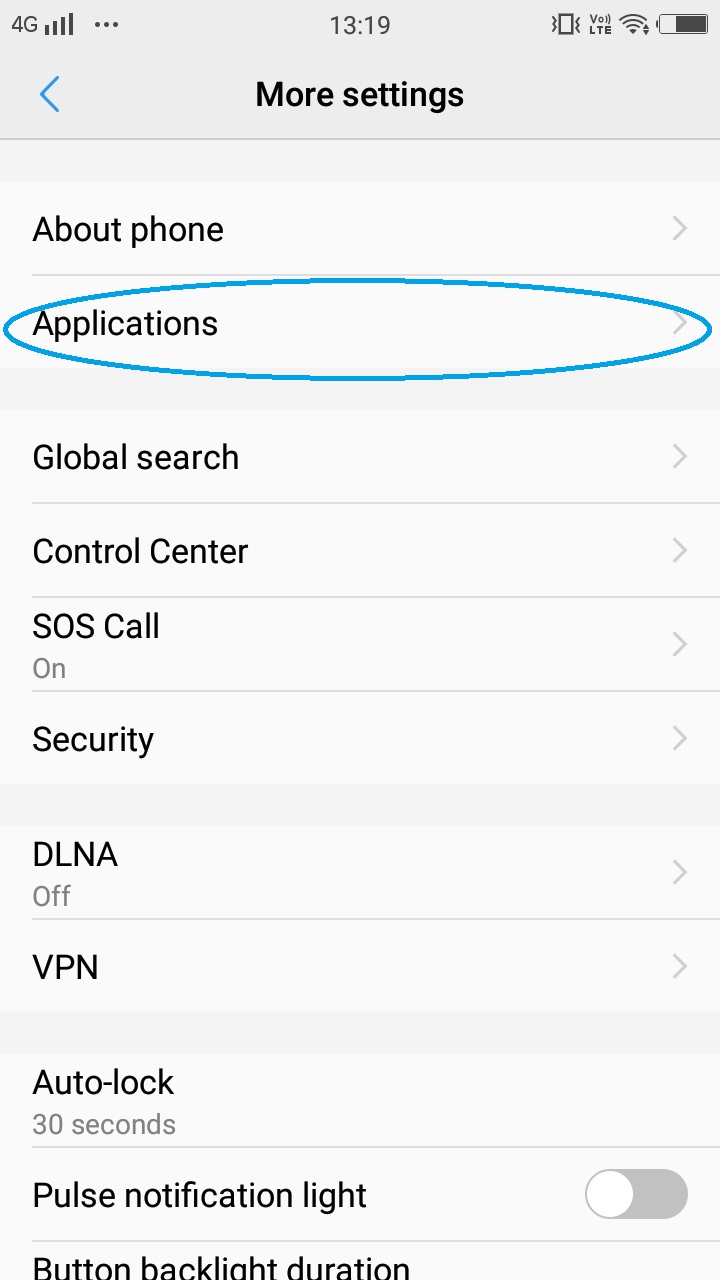This screenshot has width=720, height=1280.
Task: Open the Security settings
Action: pos(360,739)
